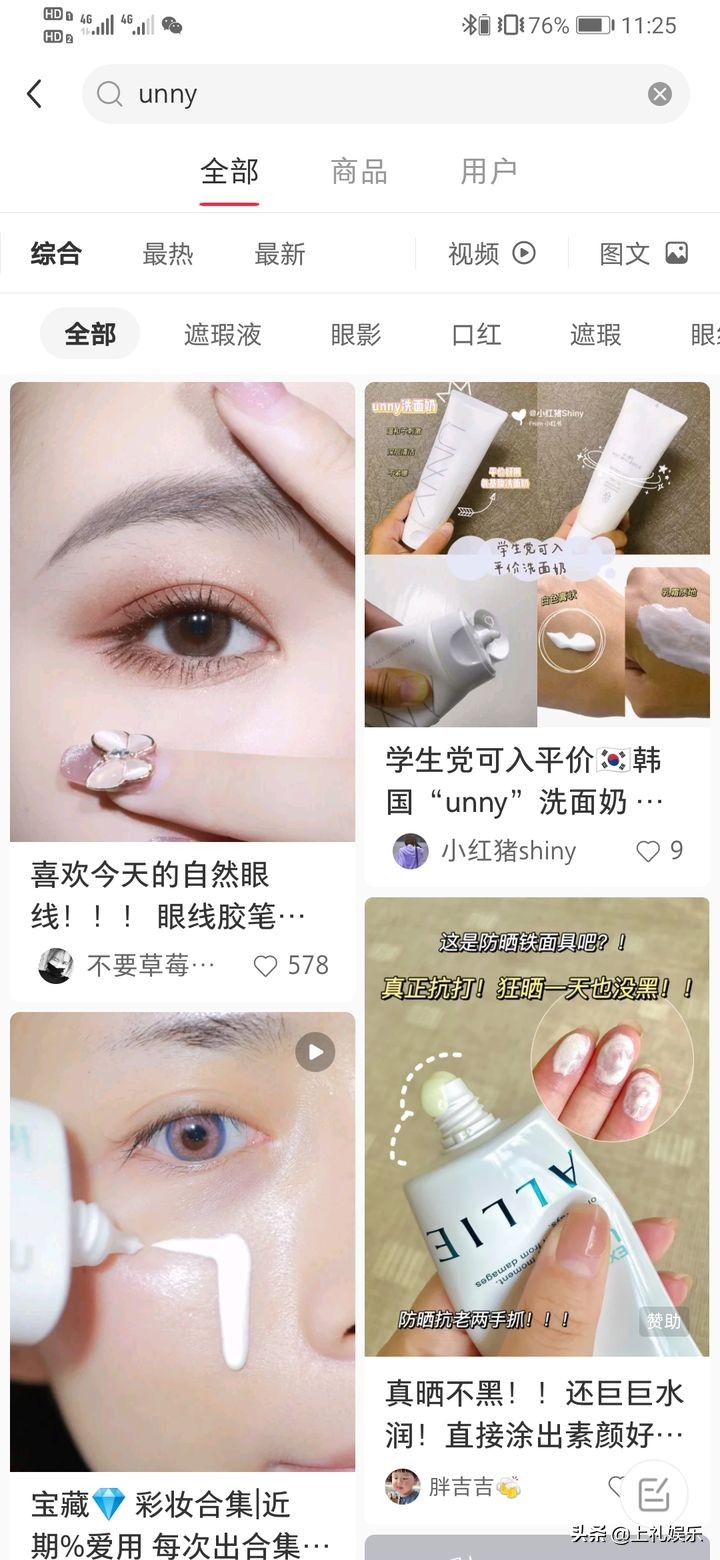Image resolution: width=720 pixels, height=1560 pixels.
Task: Switch sorting to 最新
Action: tap(279, 254)
